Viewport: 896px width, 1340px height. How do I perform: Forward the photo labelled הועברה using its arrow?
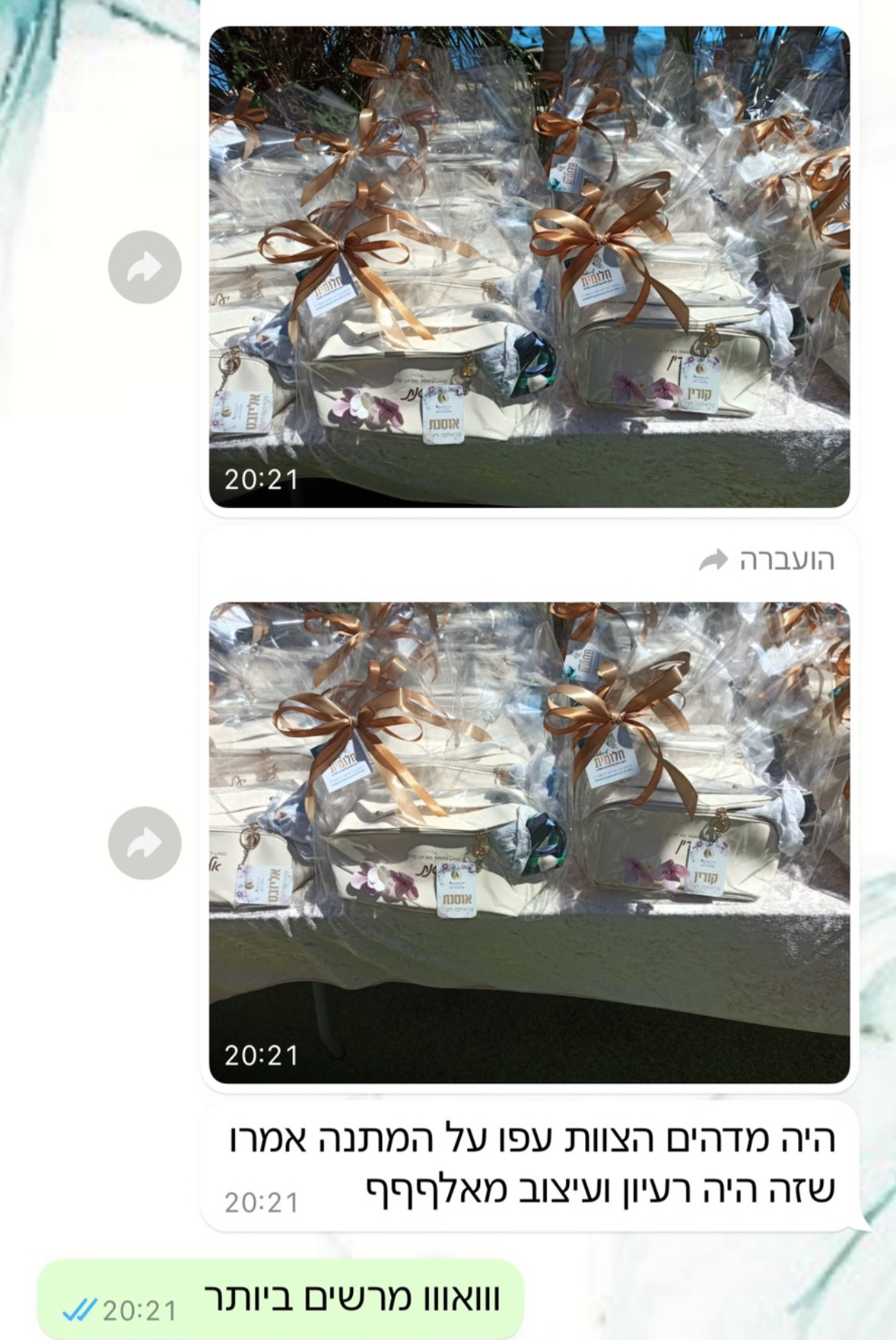pyautogui.click(x=145, y=843)
